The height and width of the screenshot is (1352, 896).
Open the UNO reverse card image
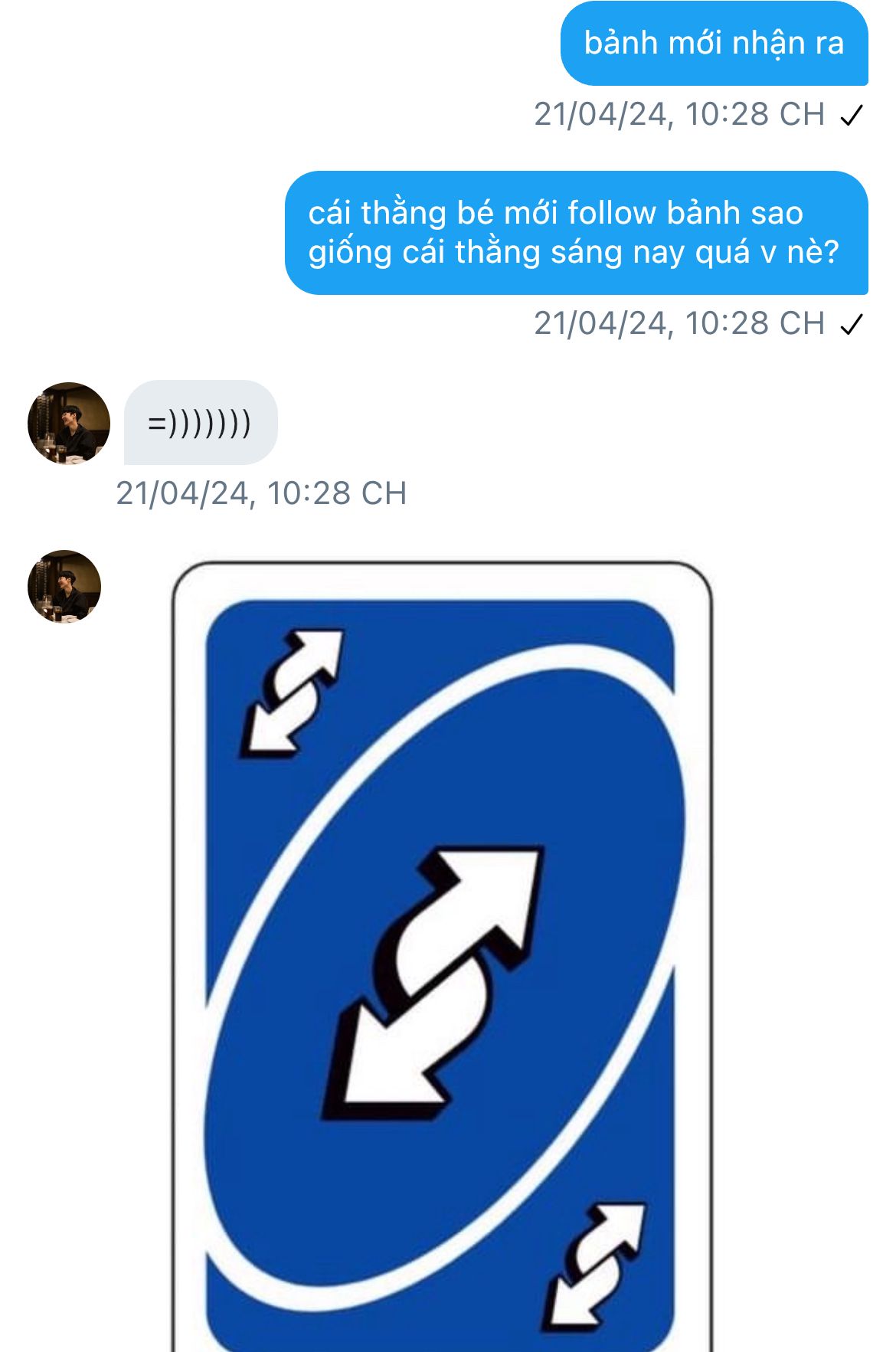[x=443, y=954]
